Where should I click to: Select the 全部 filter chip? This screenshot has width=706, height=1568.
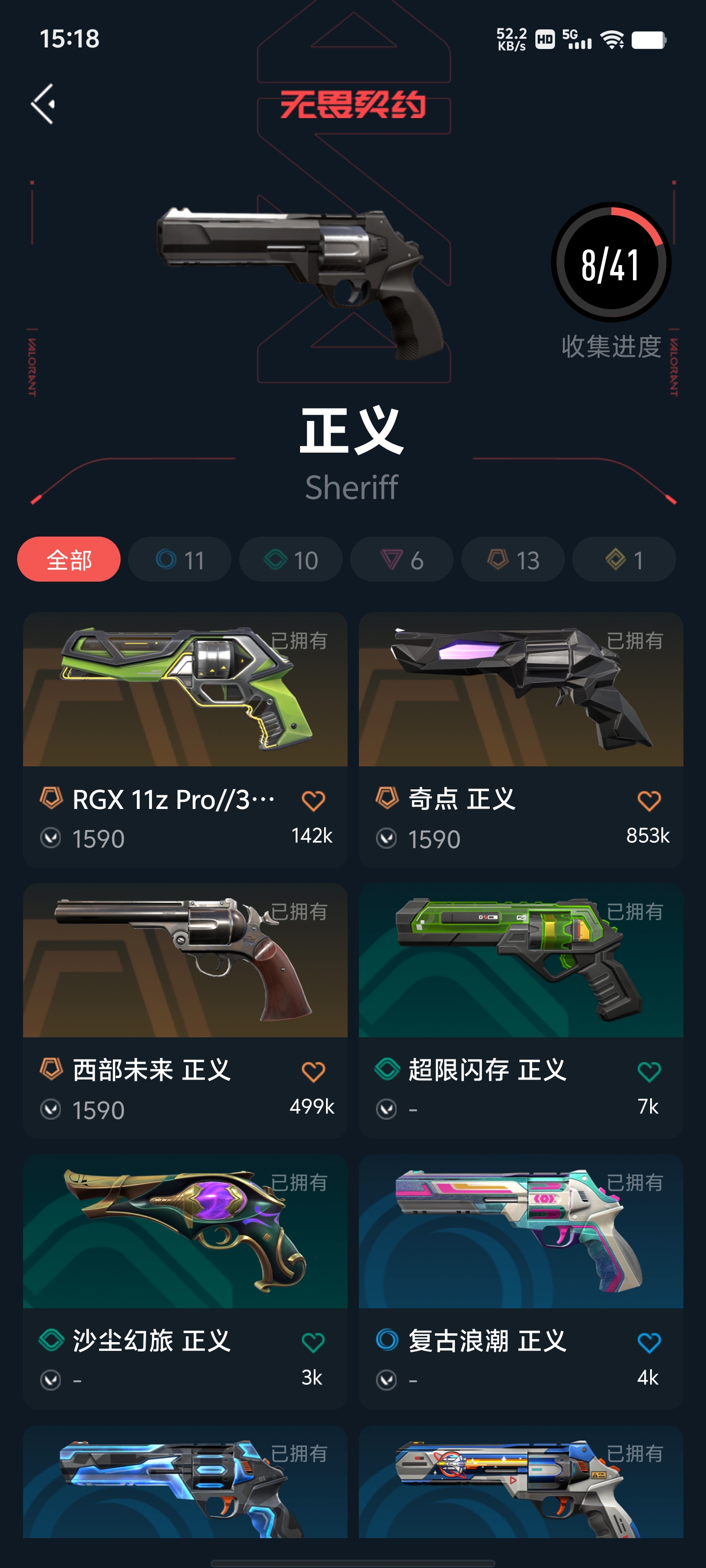point(69,560)
